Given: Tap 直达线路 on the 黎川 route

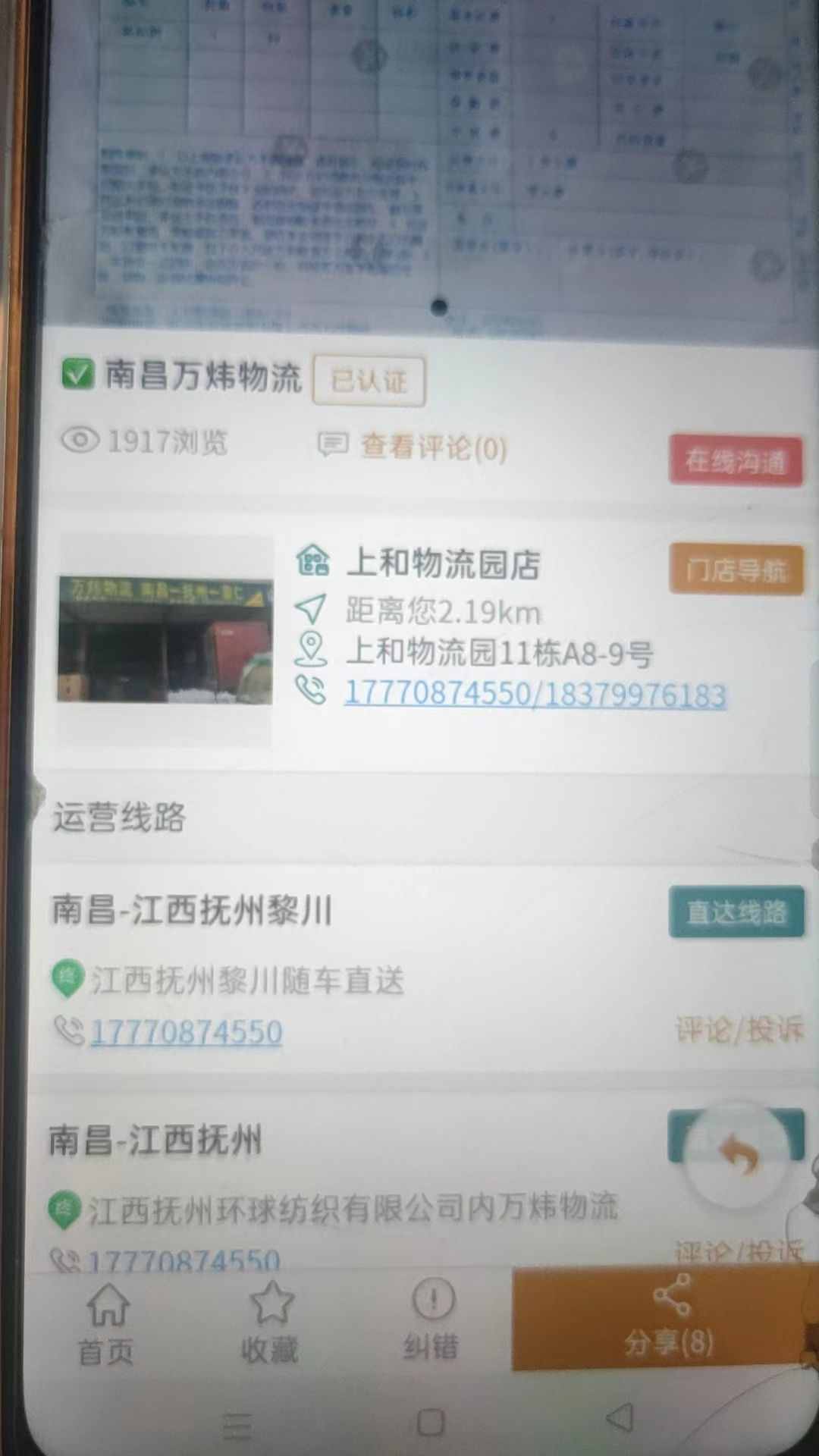Looking at the screenshot, I should click(x=736, y=912).
